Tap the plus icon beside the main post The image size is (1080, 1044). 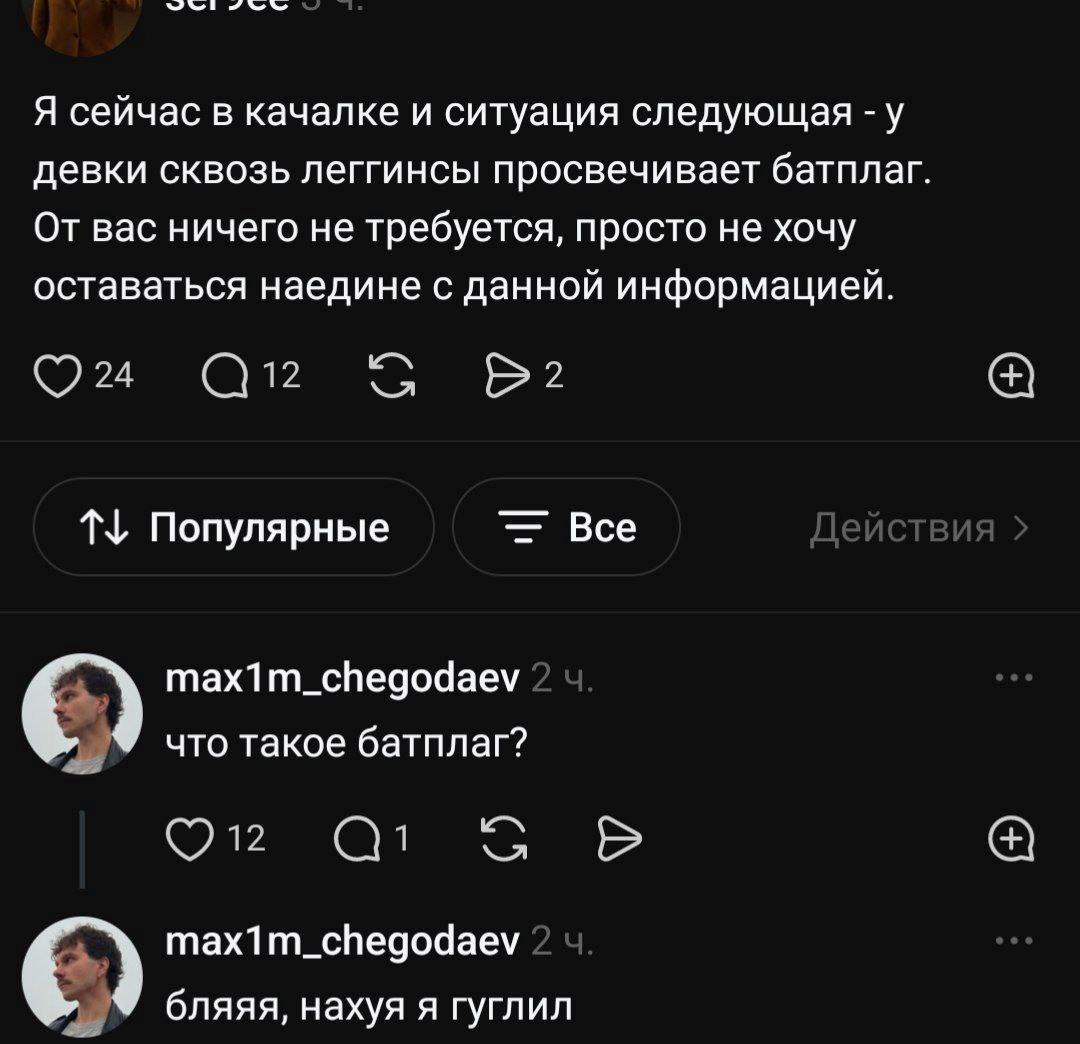click(x=1011, y=378)
